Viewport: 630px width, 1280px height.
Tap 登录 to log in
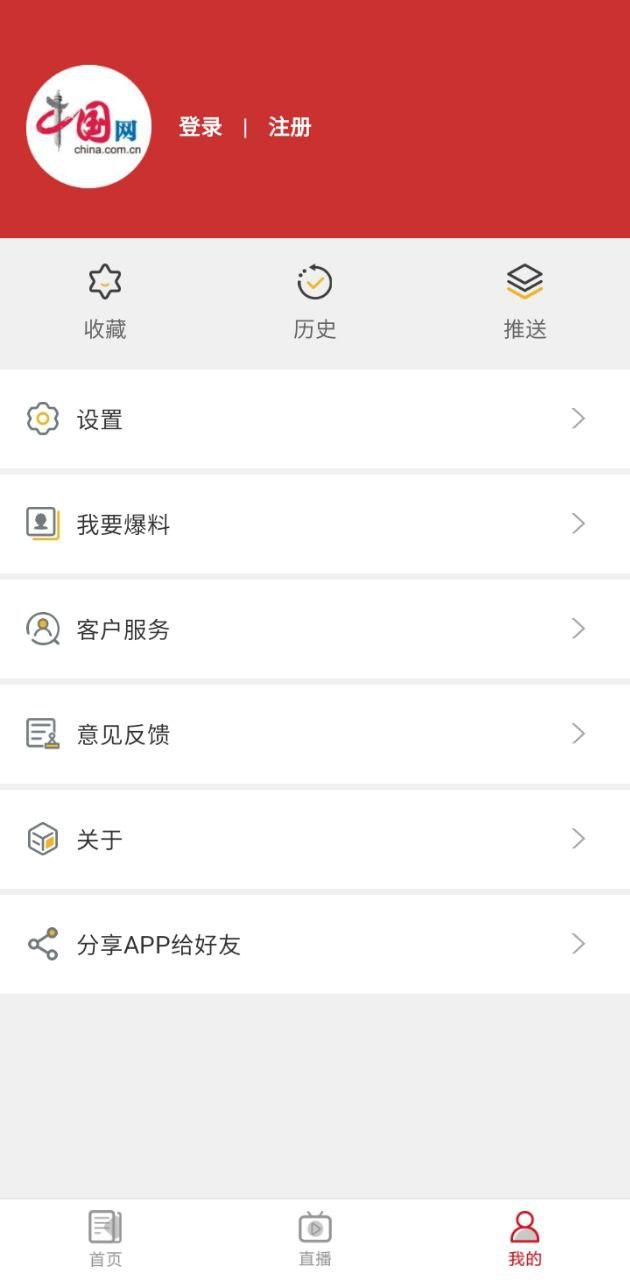click(200, 127)
